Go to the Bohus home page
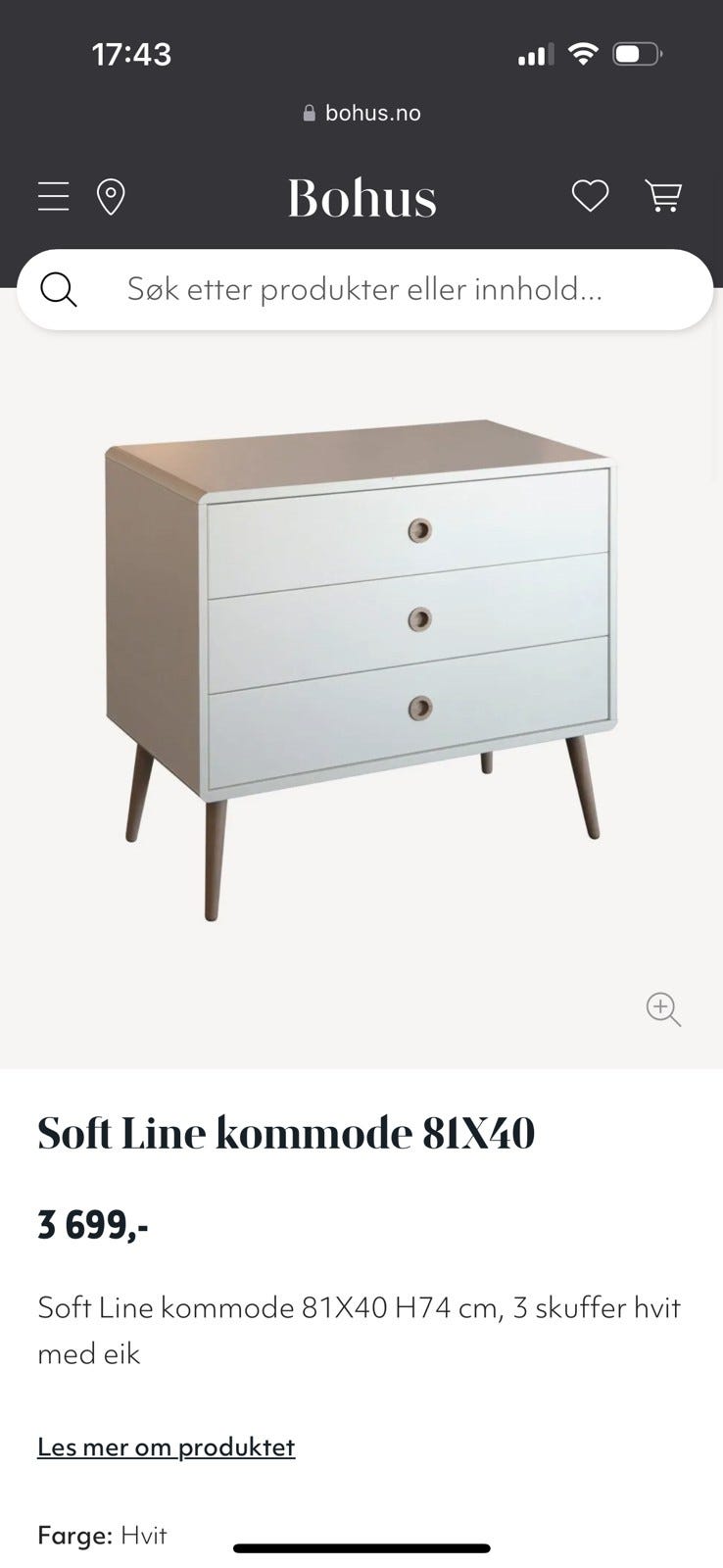 (x=361, y=198)
